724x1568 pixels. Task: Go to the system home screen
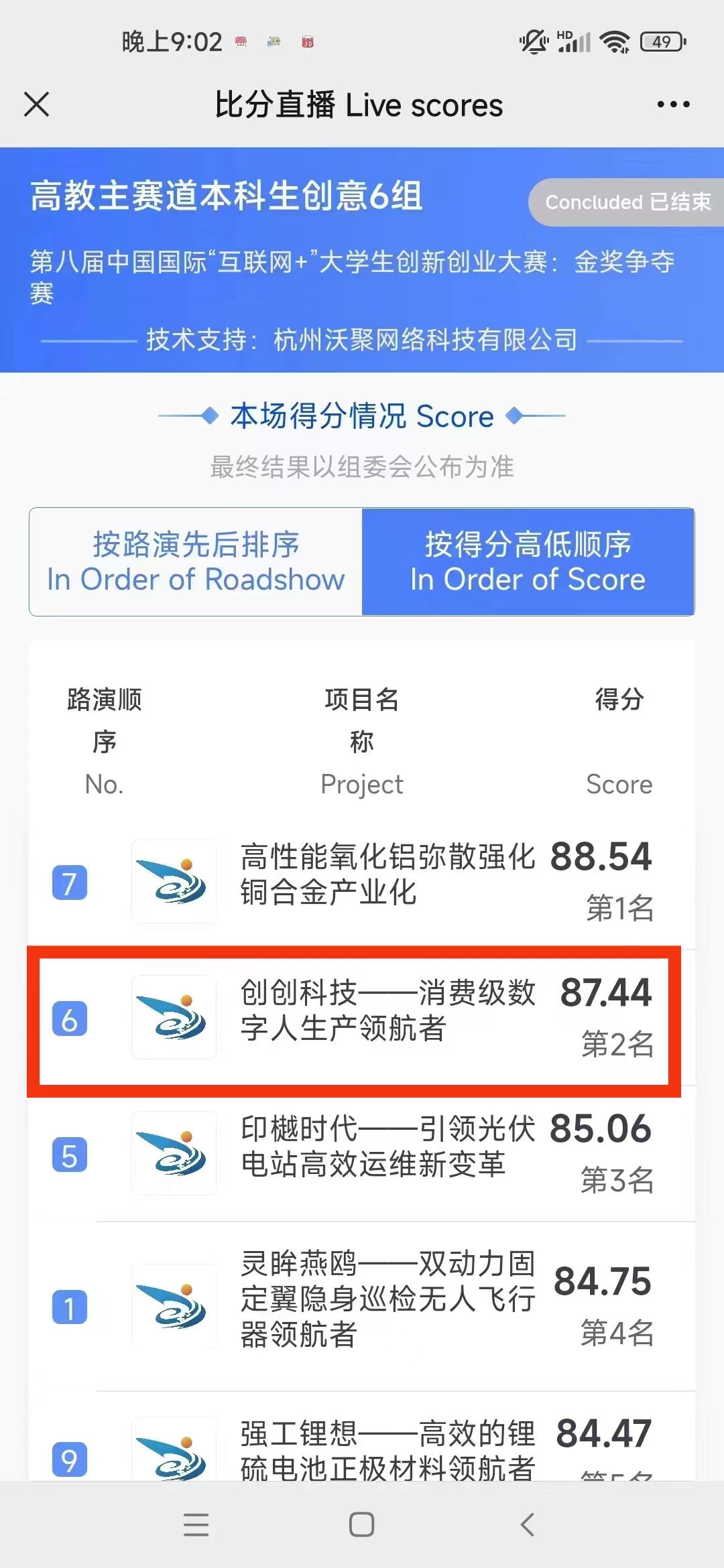[362, 1524]
